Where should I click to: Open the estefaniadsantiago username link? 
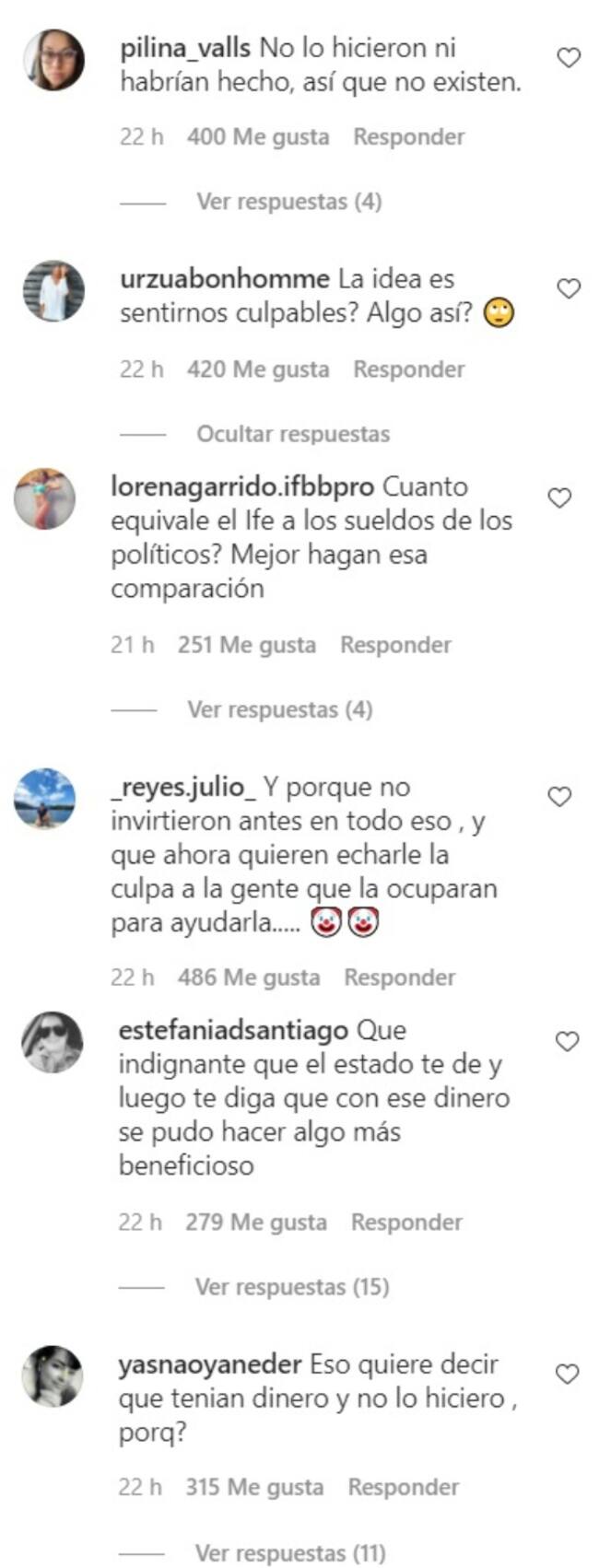(x=233, y=1030)
